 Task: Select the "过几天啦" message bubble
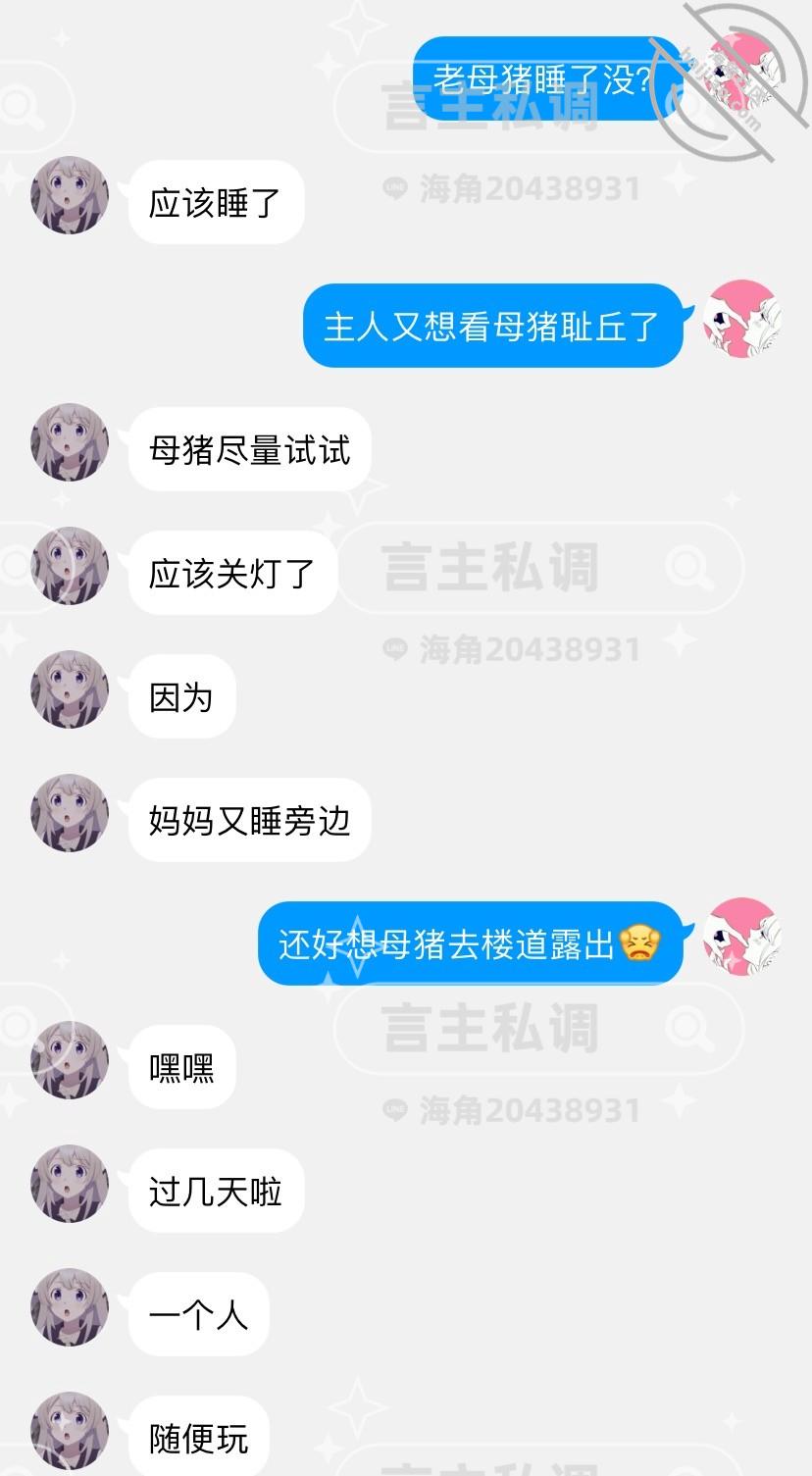(216, 1190)
